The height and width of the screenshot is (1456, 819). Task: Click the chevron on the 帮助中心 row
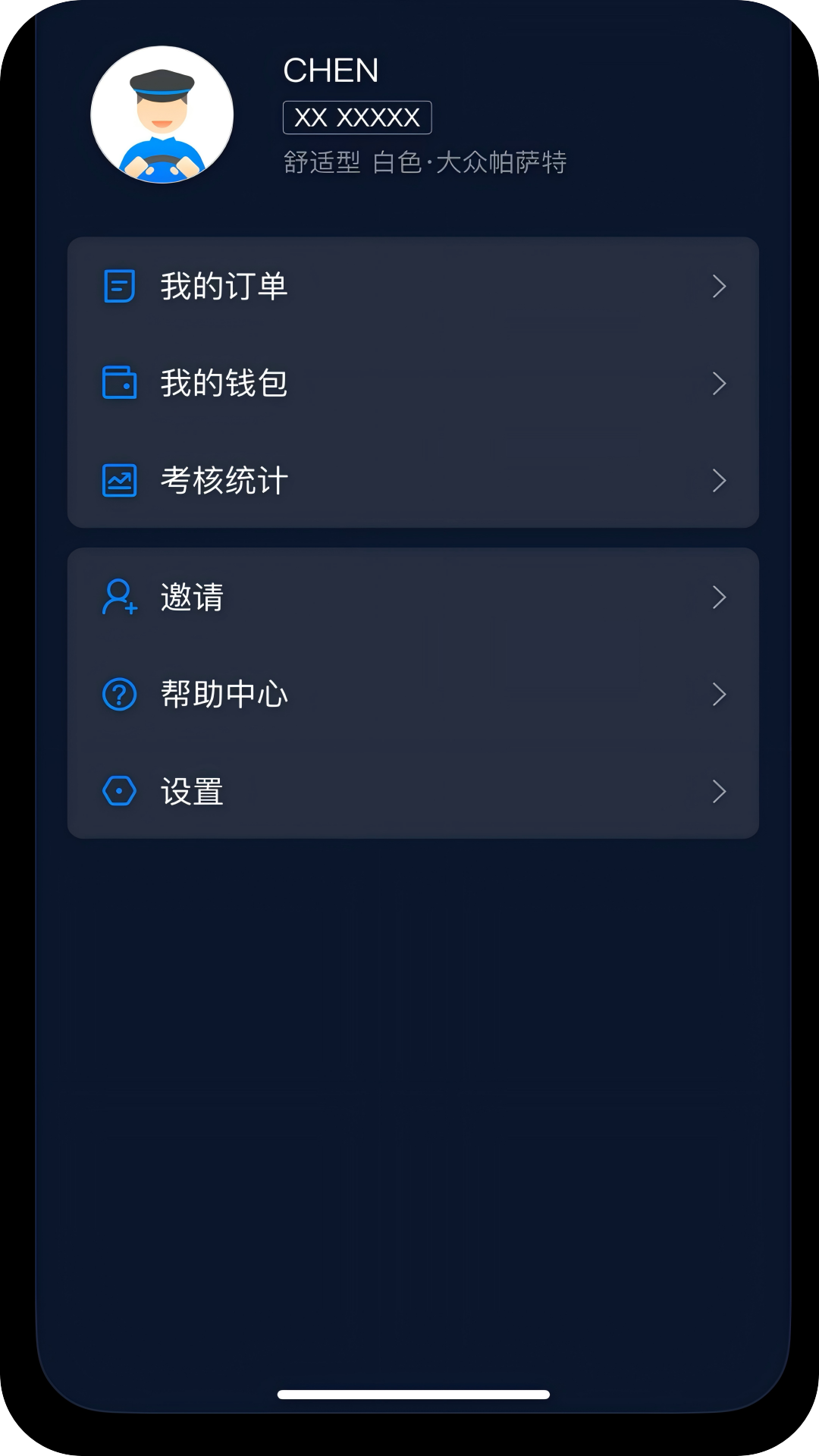point(719,694)
